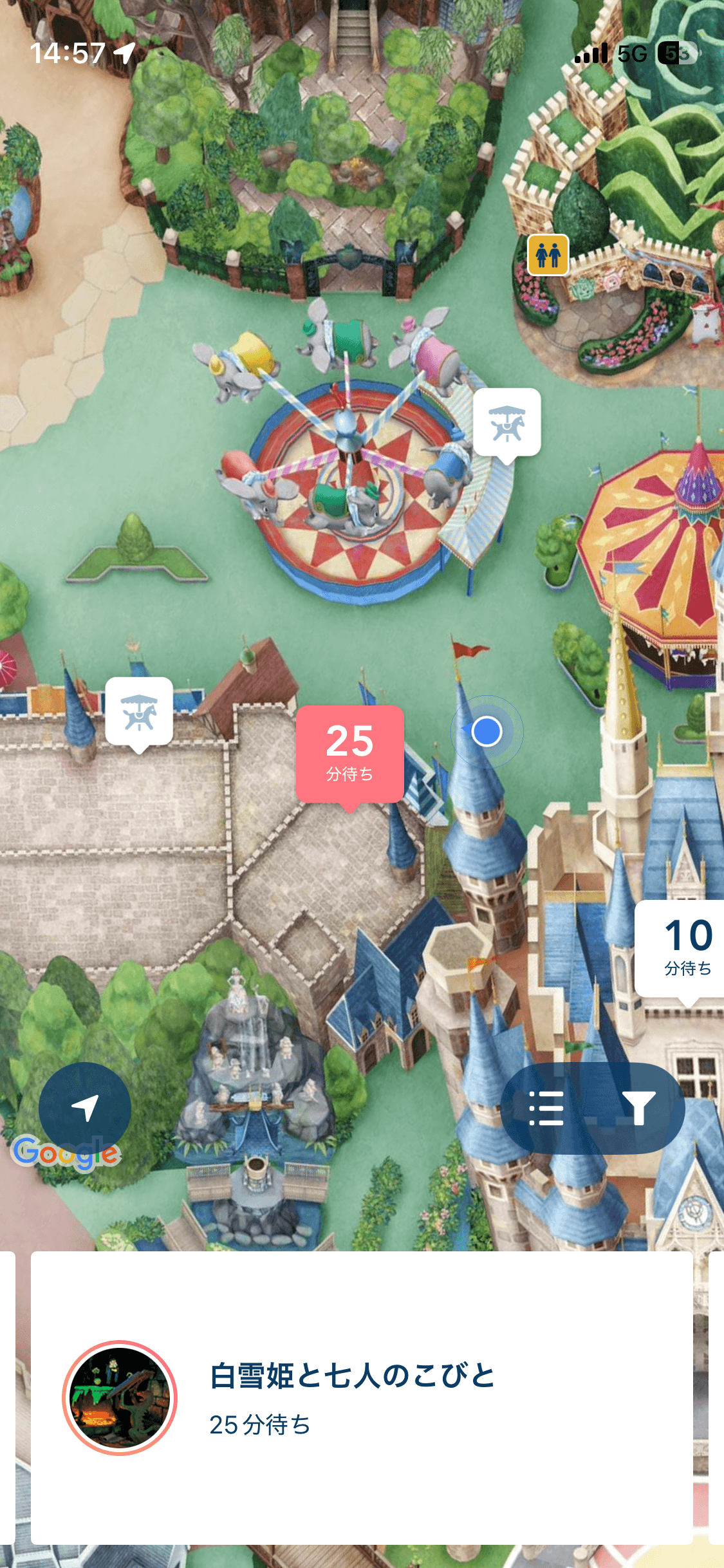Open the 白雪姫と七人のこびと card
The width and height of the screenshot is (724, 1568).
click(x=361, y=1397)
